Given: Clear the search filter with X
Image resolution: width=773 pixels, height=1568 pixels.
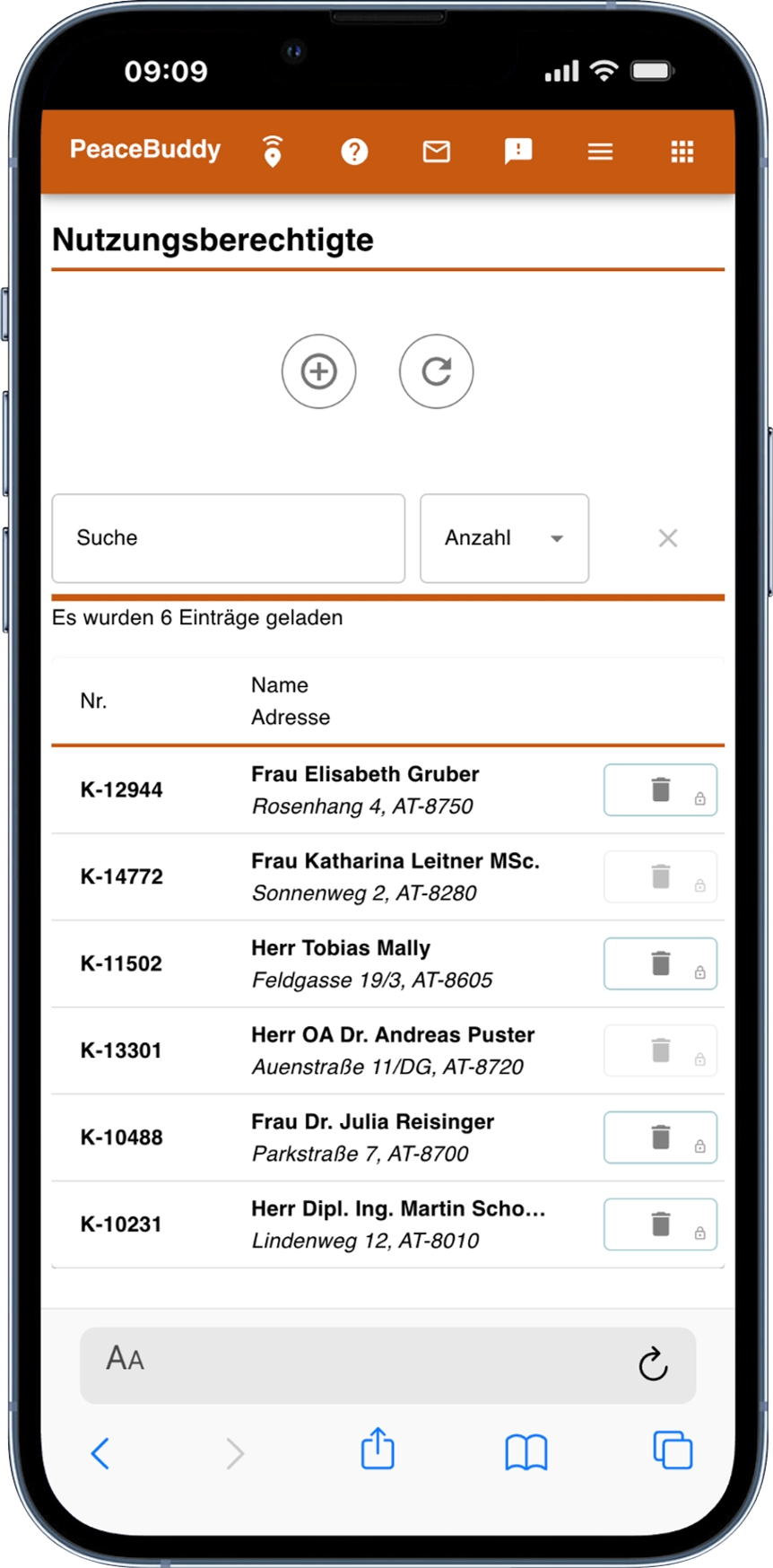Looking at the screenshot, I should coord(668,538).
